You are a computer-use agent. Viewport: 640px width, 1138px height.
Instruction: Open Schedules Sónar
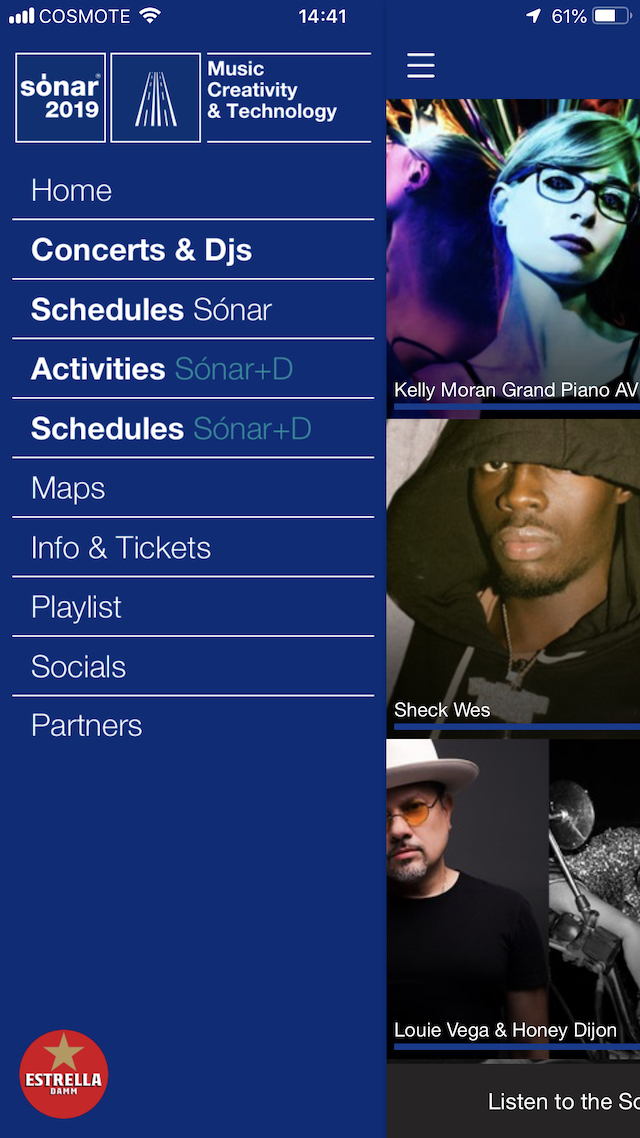pyautogui.click(x=151, y=310)
